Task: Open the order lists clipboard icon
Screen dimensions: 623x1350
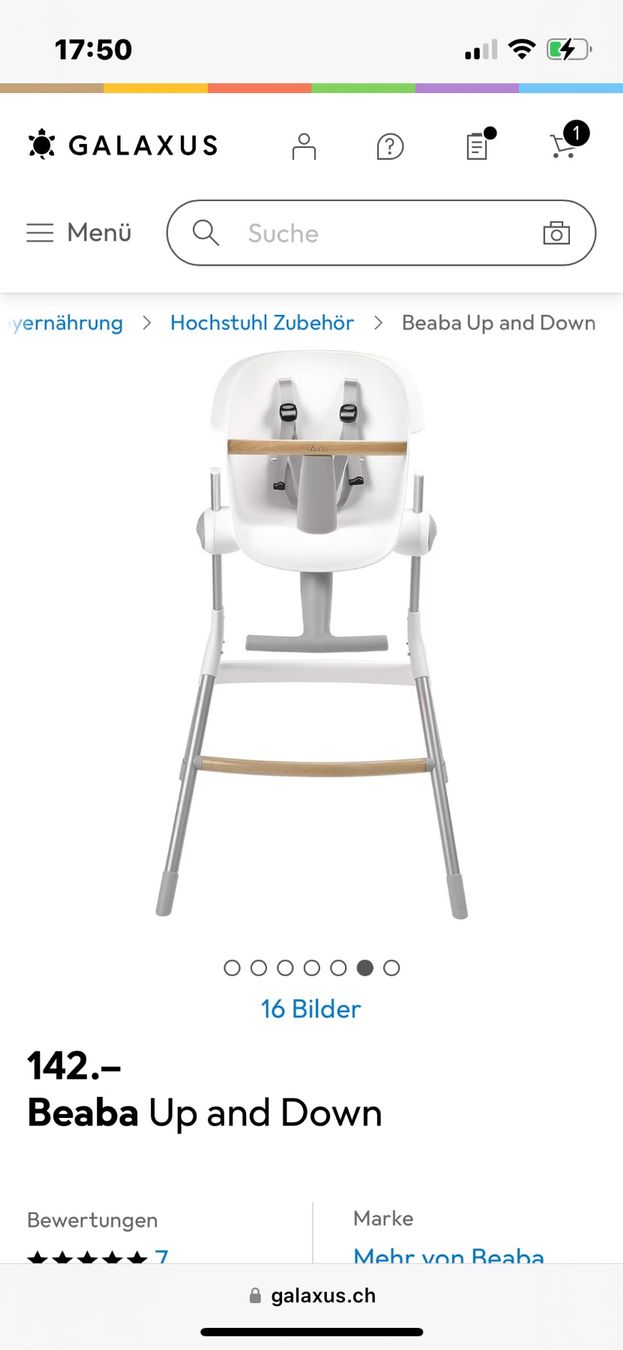Action: point(478,146)
